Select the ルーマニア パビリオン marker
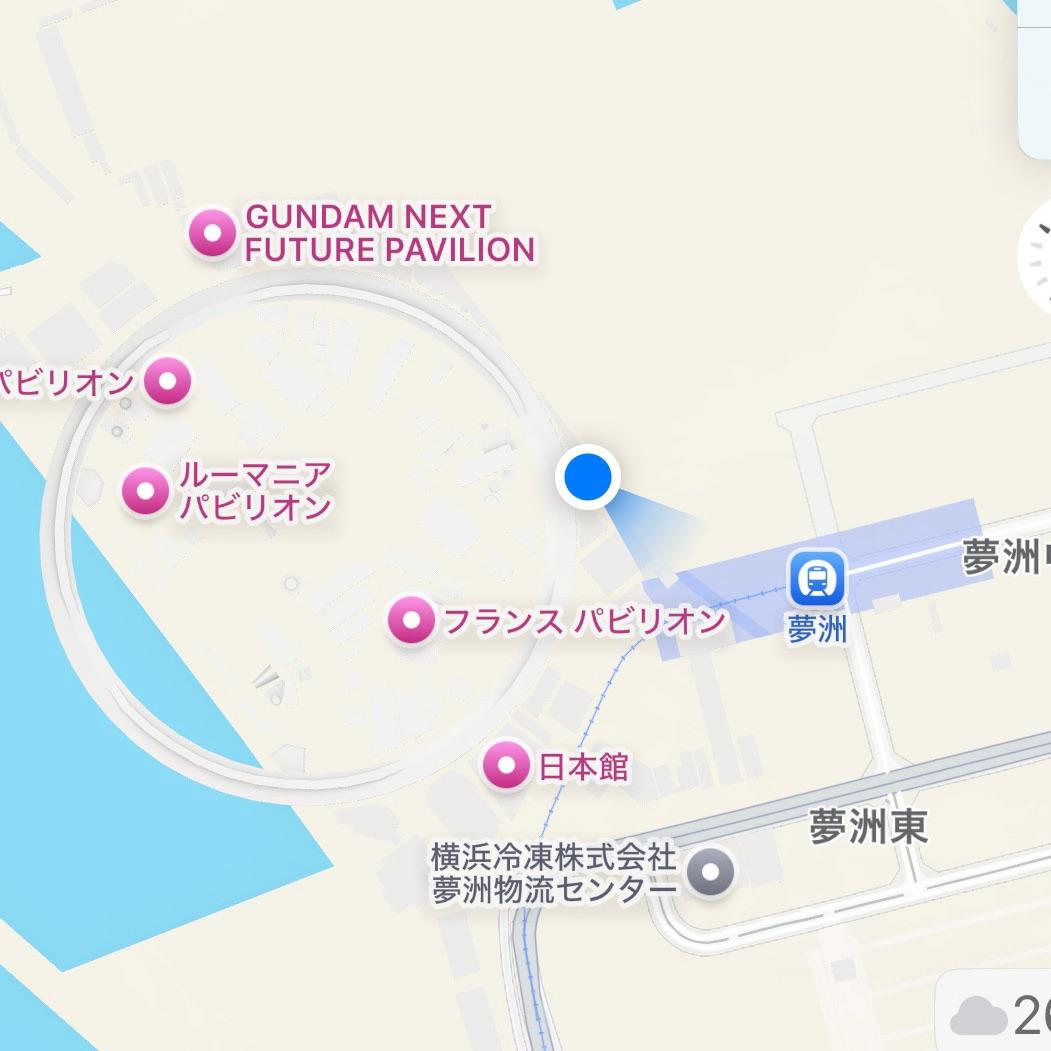1051x1051 pixels. [x=146, y=491]
